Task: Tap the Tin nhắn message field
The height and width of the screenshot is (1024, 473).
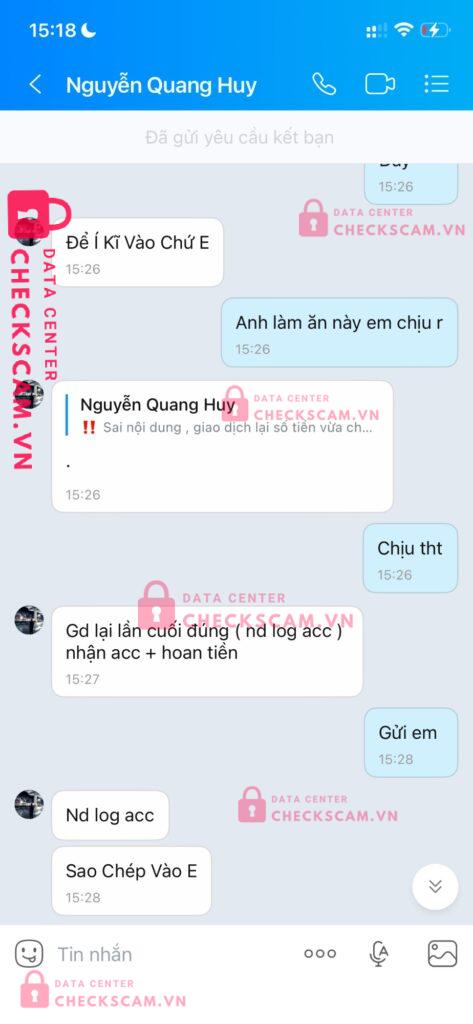Action: (170, 954)
